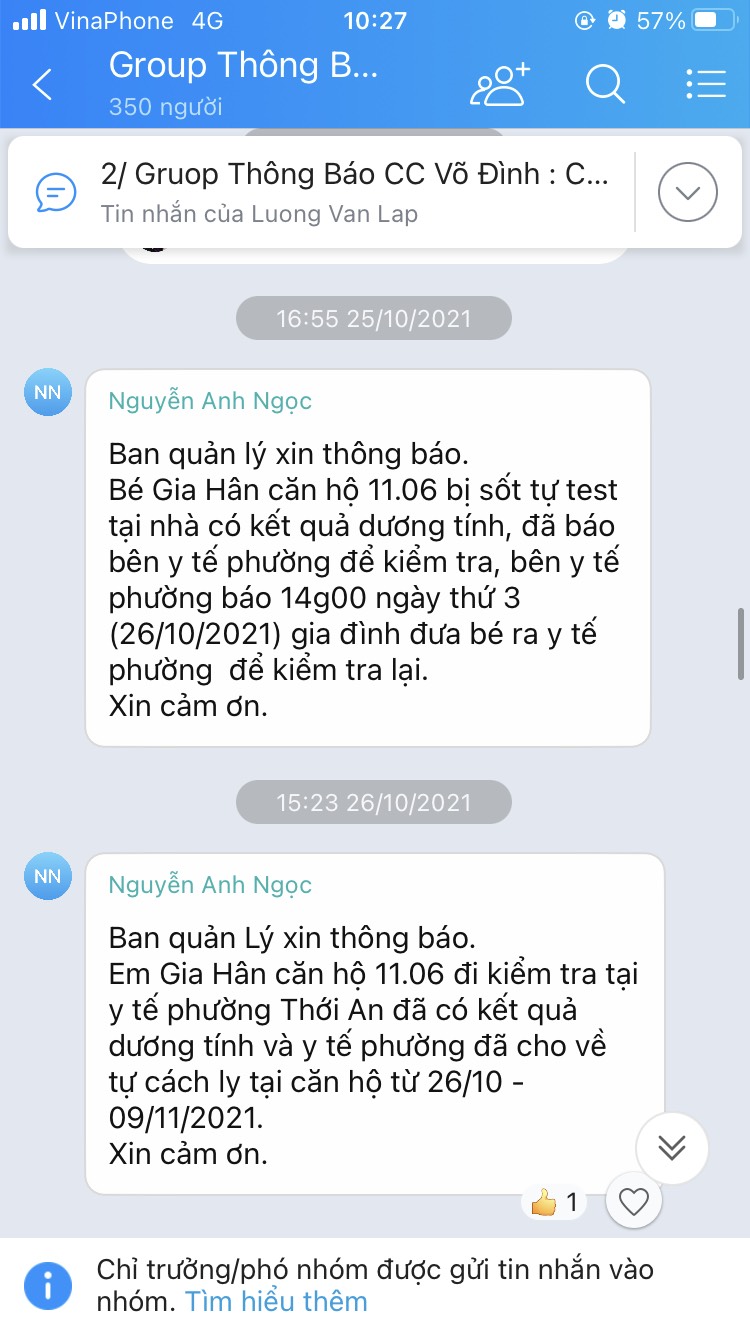This screenshot has width=750, height=1334.
Task: Open the group options menu
Action: pyautogui.click(x=706, y=84)
